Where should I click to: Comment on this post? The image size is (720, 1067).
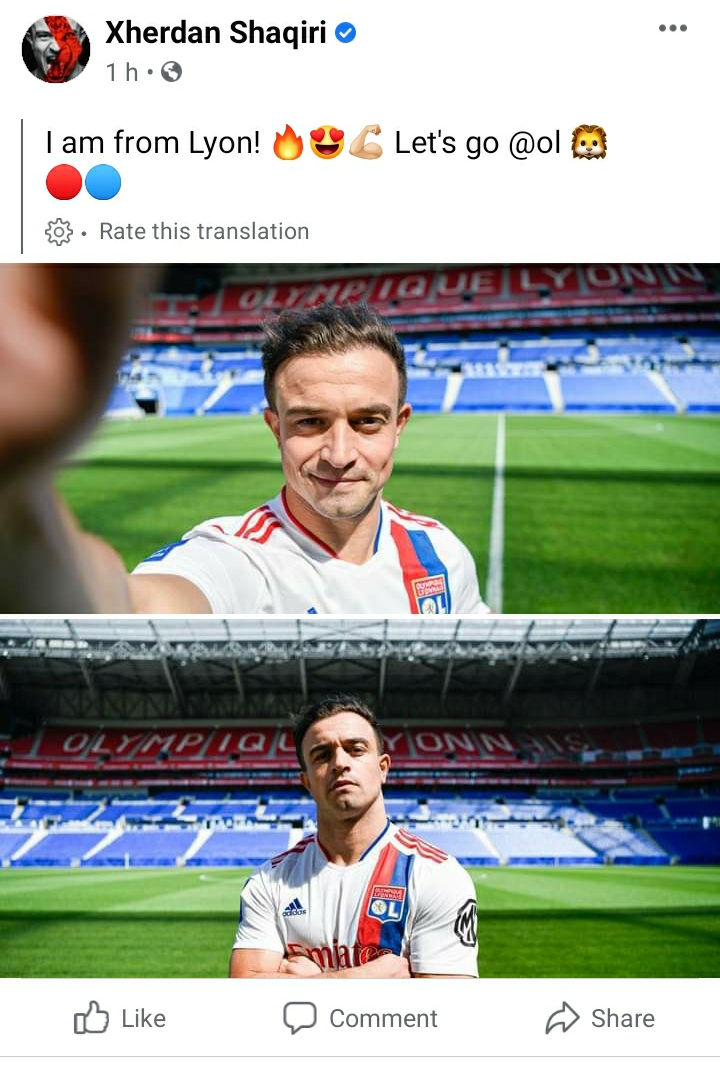point(360,1018)
